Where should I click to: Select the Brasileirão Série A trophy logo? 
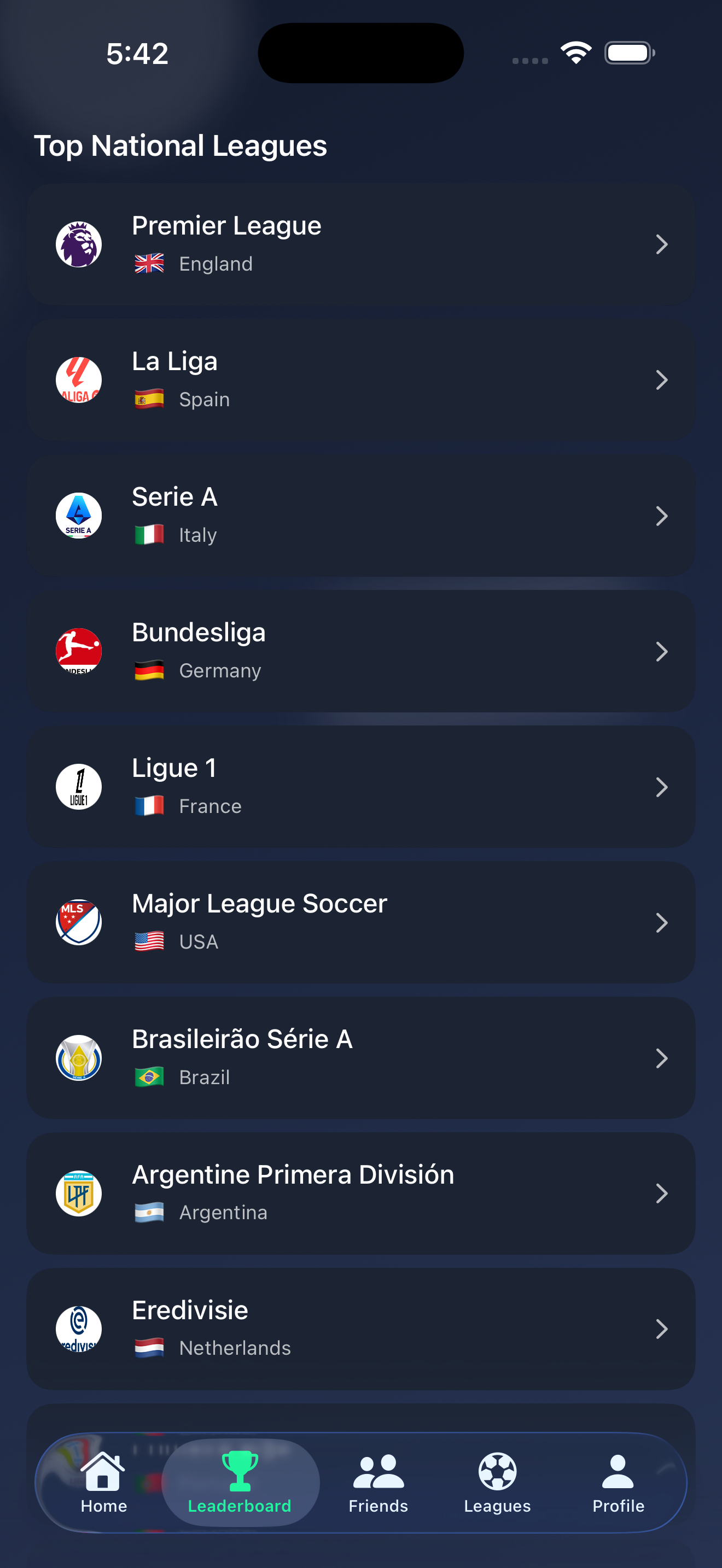(x=78, y=1058)
